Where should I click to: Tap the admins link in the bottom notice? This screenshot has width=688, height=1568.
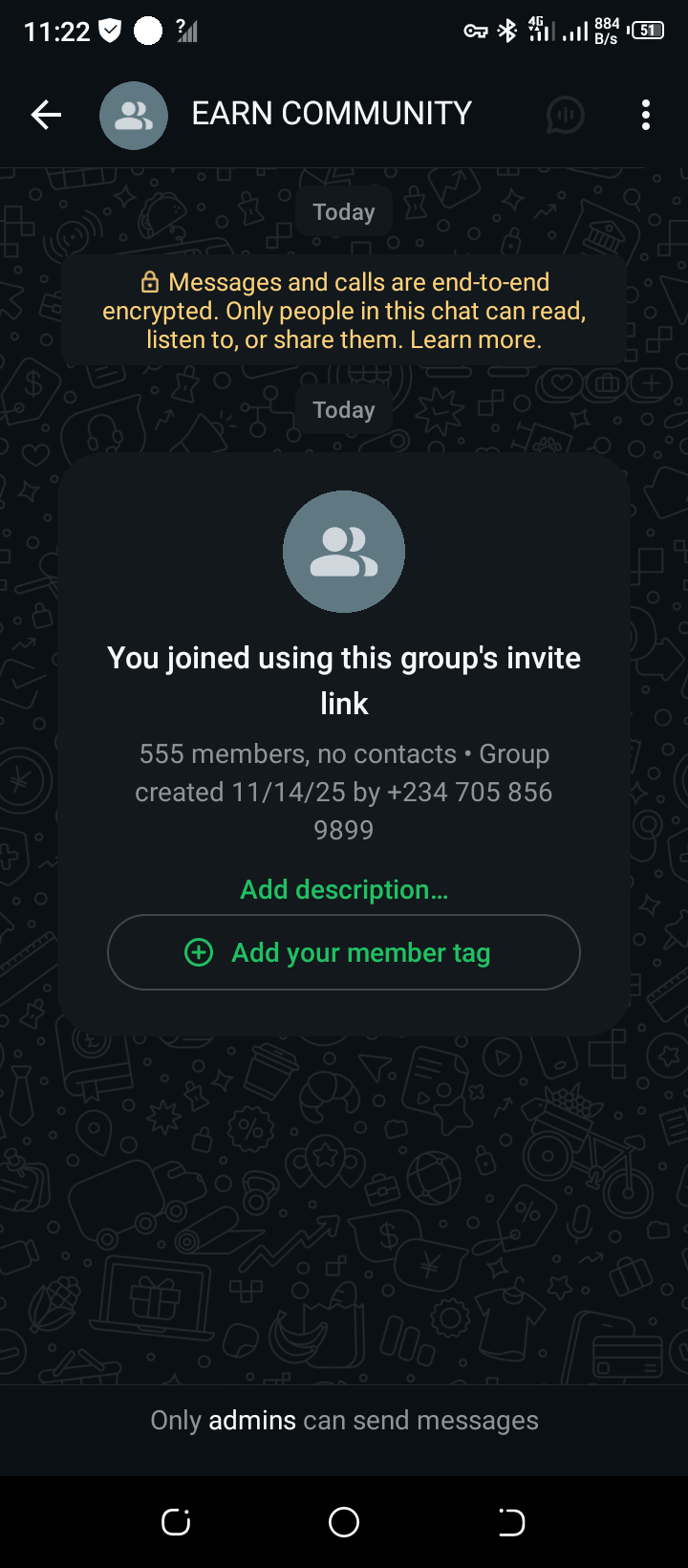pyautogui.click(x=252, y=1421)
